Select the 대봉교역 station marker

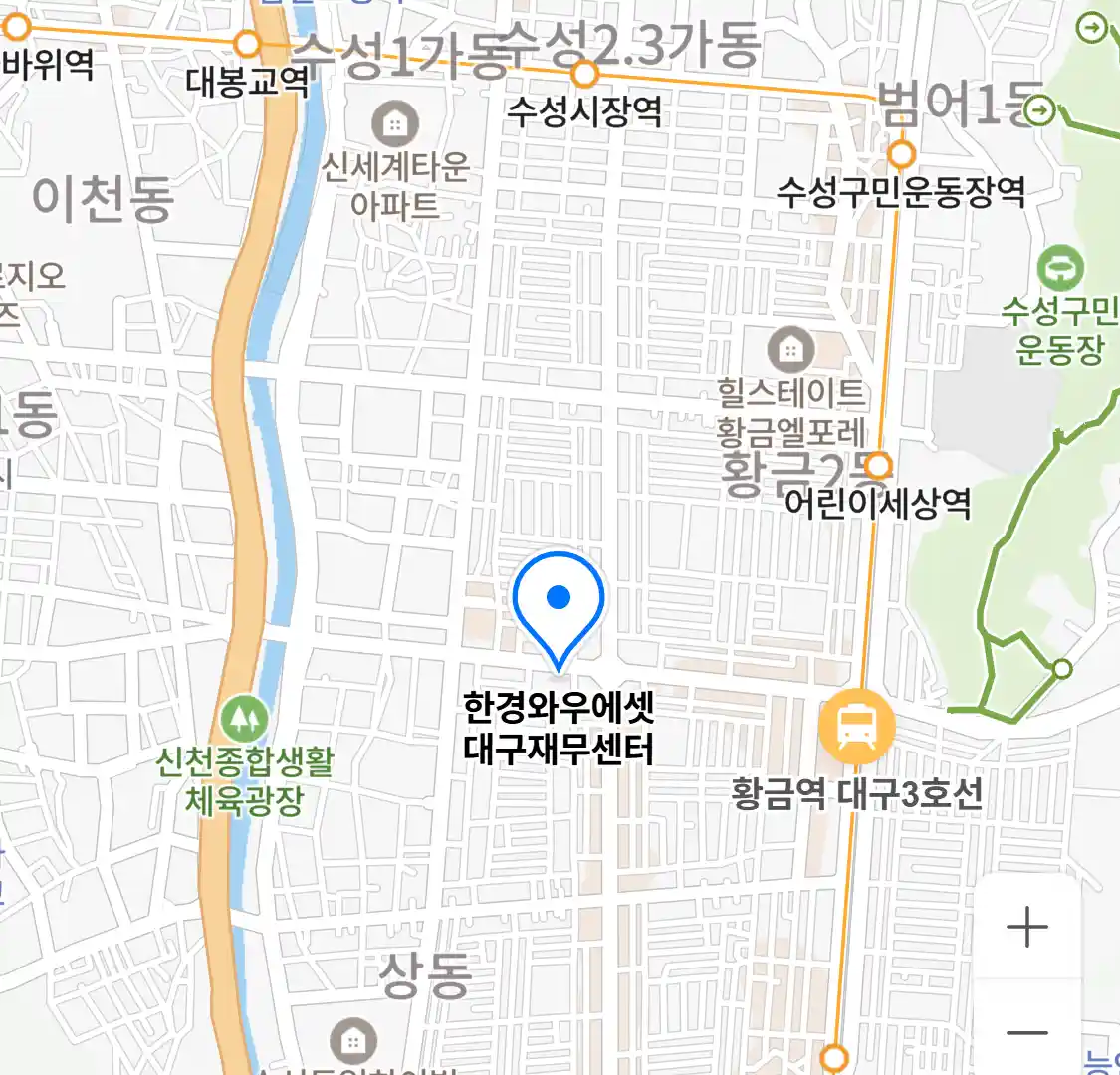(x=247, y=44)
